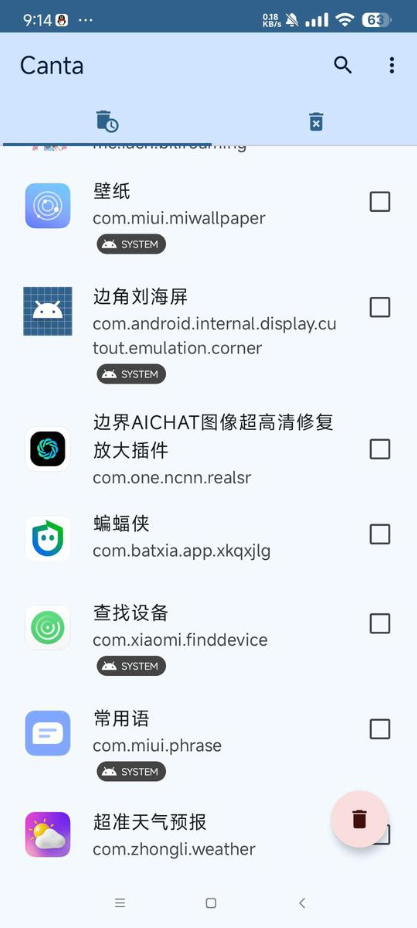This screenshot has width=417, height=928.
Task: Check the 查找设备 checkbox
Action: pos(380,623)
